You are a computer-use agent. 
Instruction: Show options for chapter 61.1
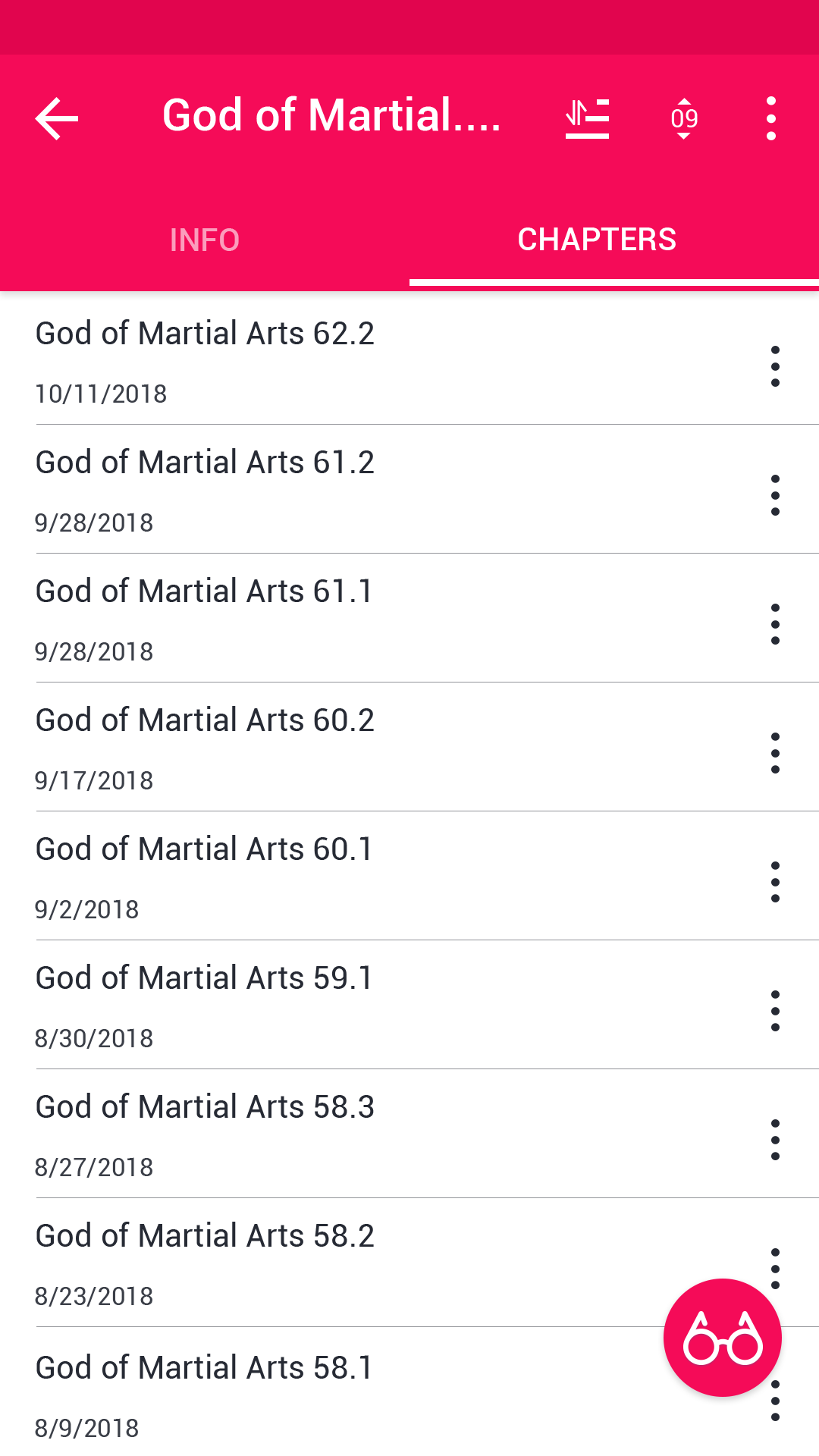(775, 624)
